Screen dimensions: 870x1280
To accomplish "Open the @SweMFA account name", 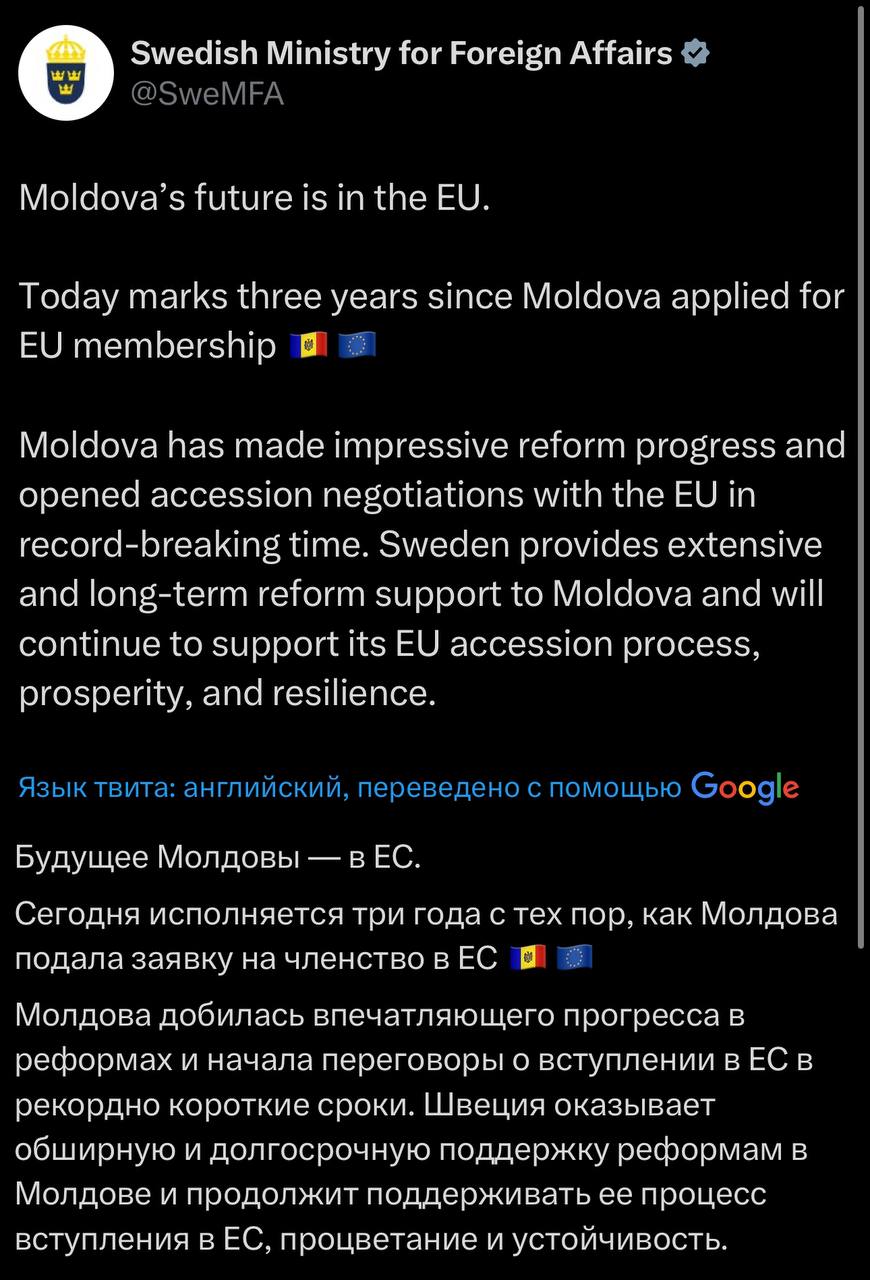I will point(207,93).
